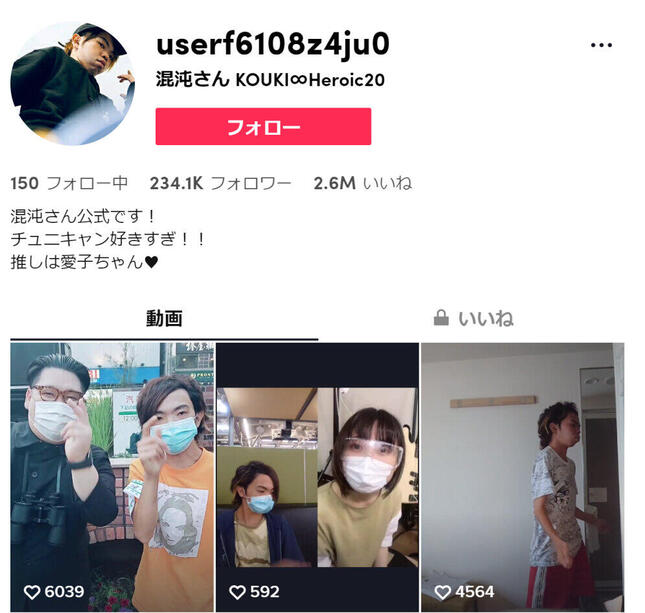Open the video with 4564 likes

[522, 477]
